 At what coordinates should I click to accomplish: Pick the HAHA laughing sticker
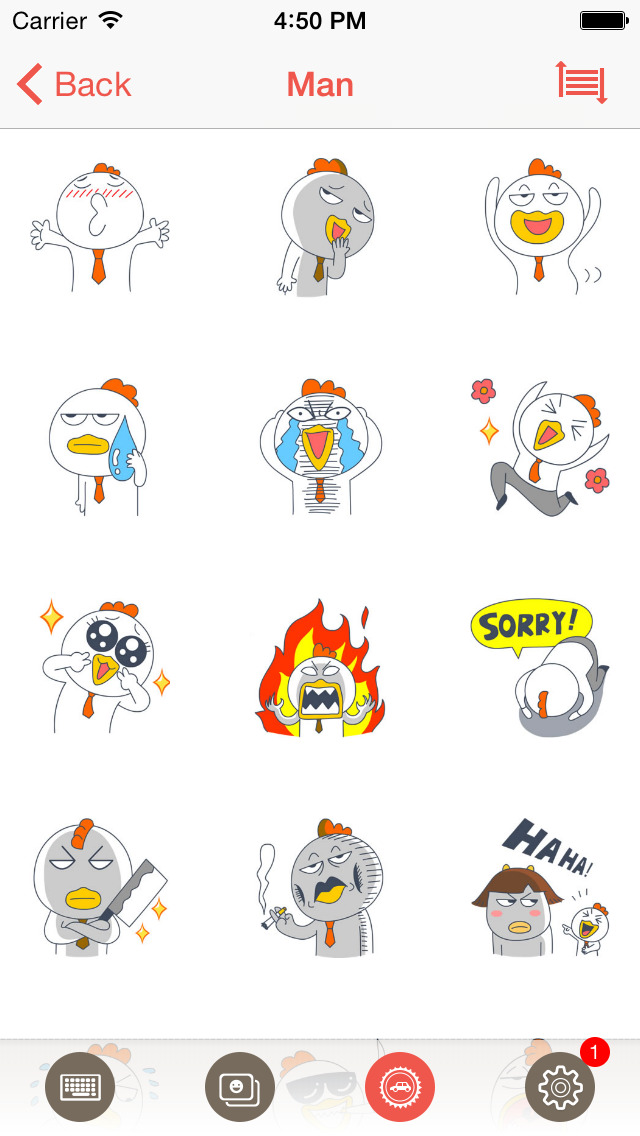[538, 887]
